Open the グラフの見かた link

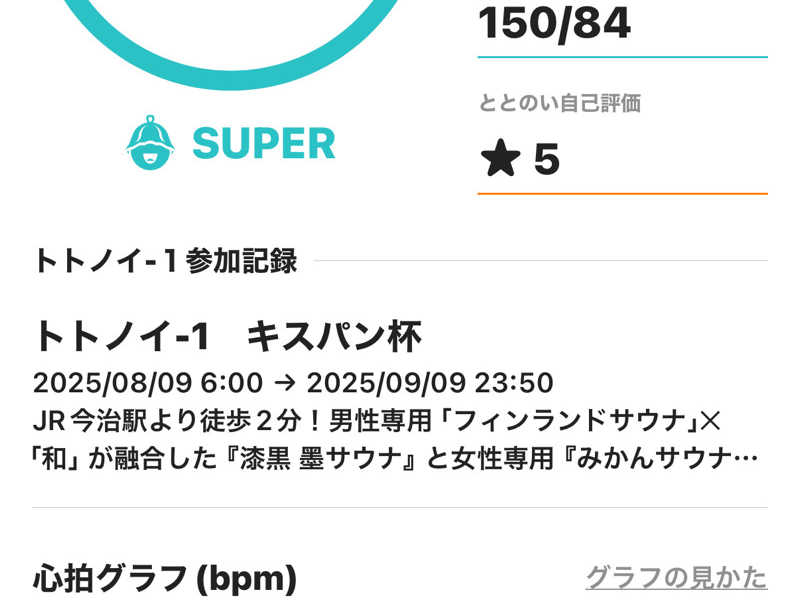pos(676,577)
